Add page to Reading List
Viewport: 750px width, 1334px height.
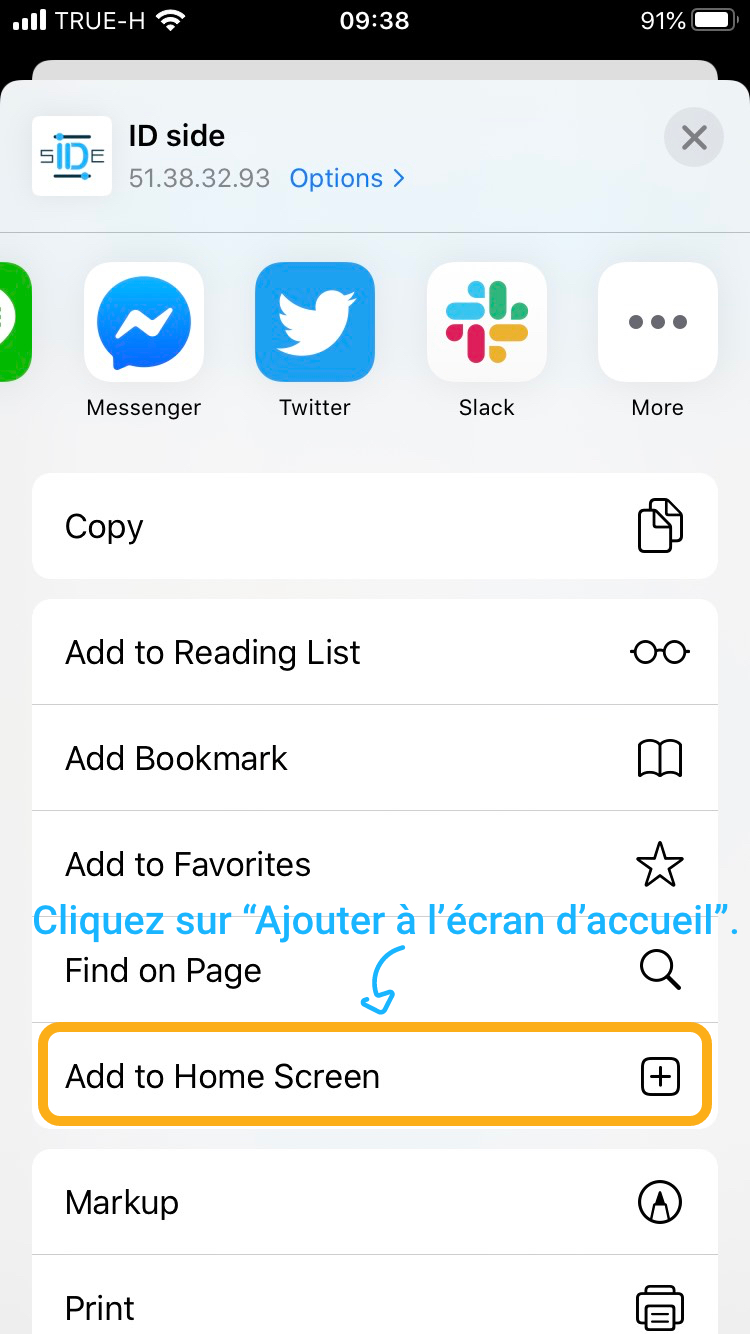375,652
